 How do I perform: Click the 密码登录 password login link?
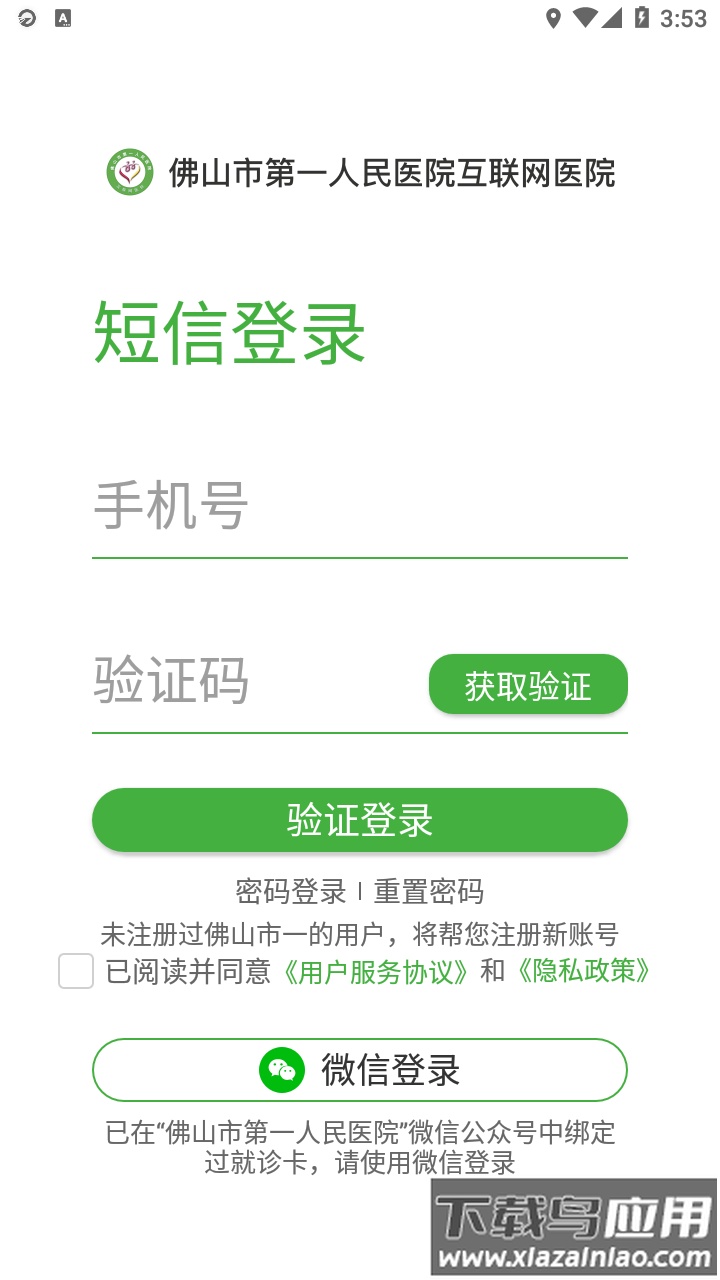pos(290,891)
